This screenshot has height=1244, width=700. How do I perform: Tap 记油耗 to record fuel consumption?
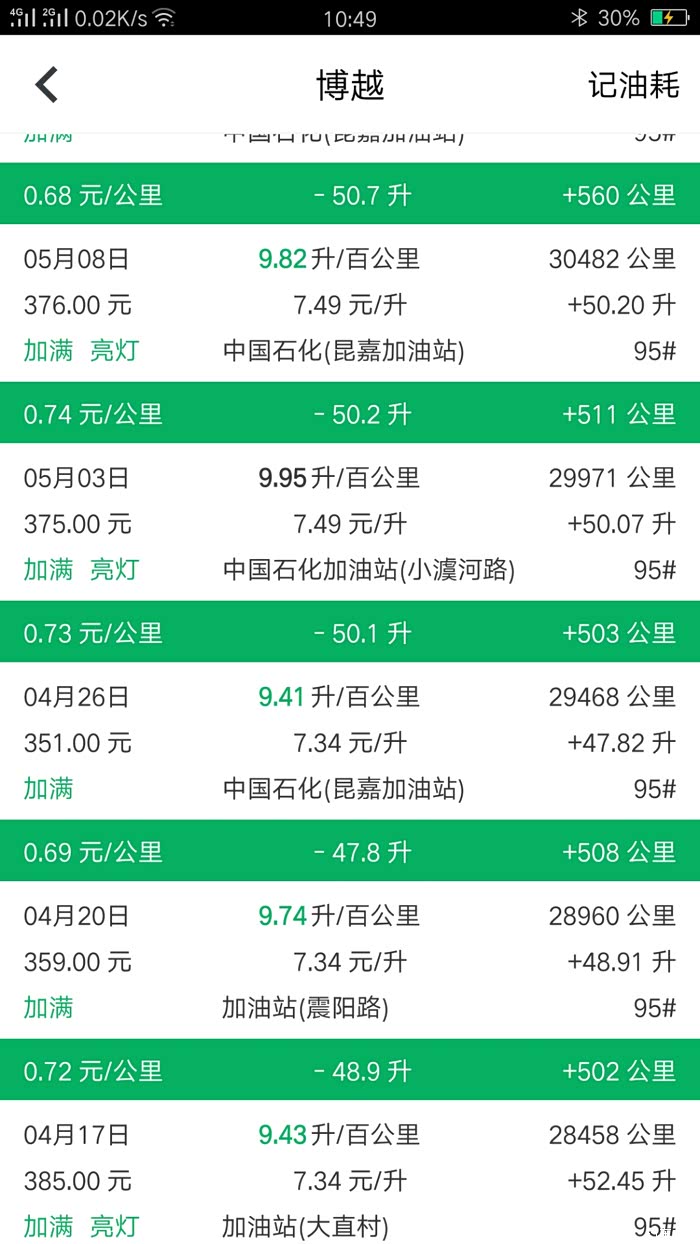click(x=633, y=86)
